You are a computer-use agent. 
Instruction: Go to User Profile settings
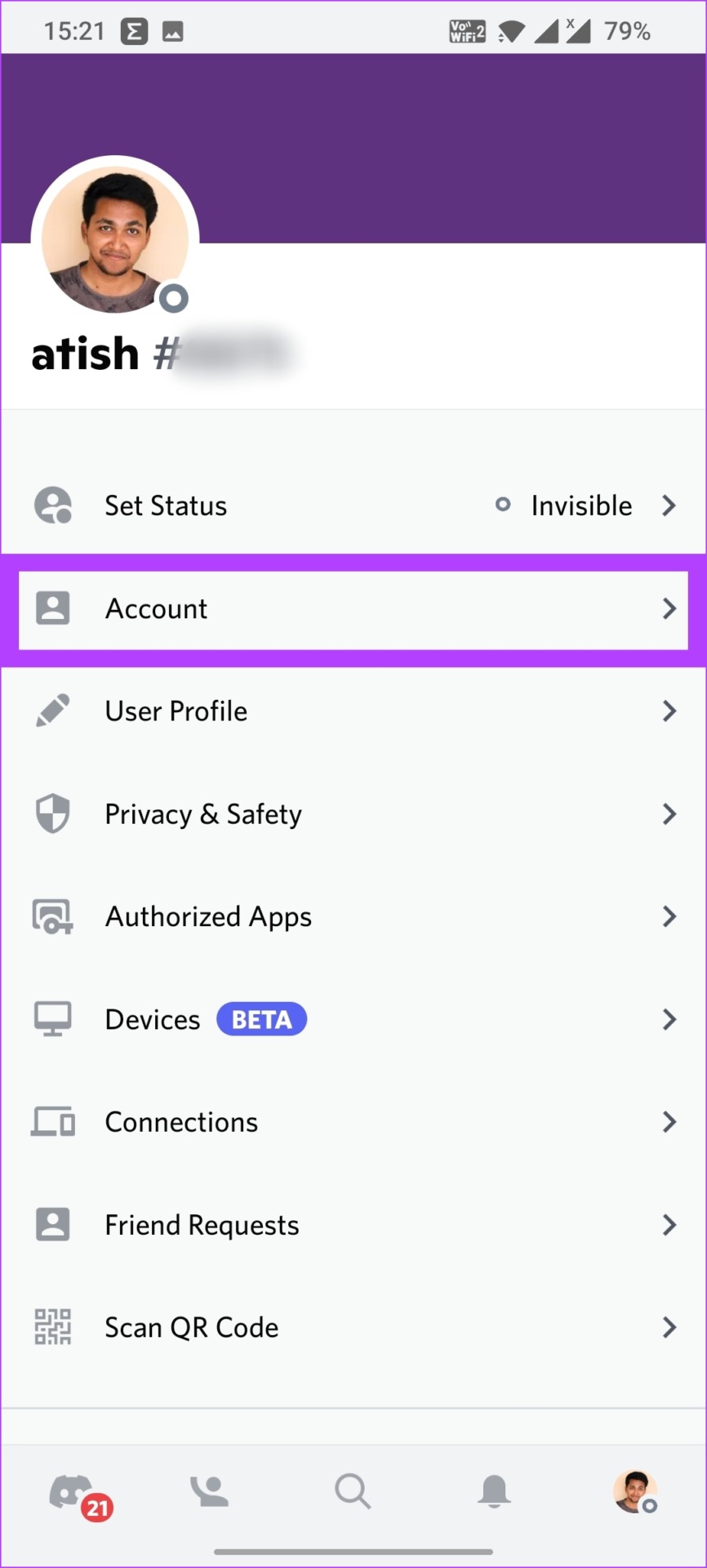point(353,711)
